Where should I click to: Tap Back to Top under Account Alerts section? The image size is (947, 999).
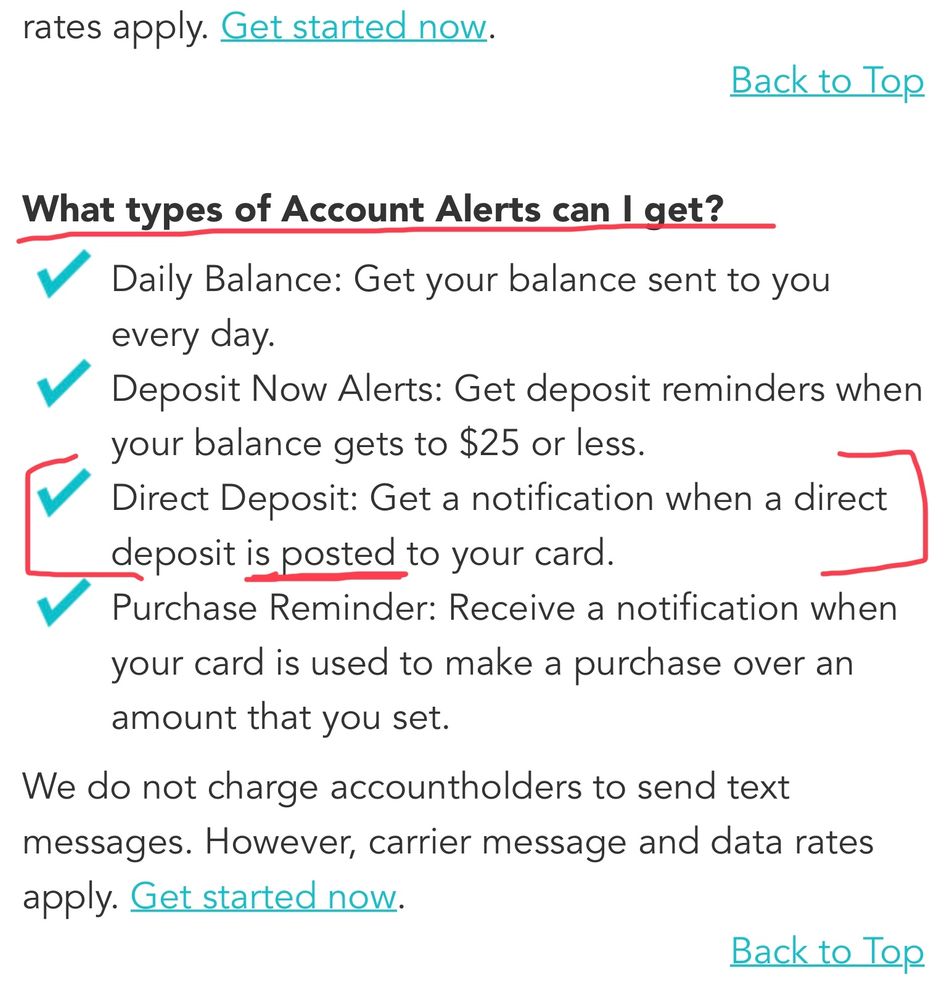tap(827, 951)
